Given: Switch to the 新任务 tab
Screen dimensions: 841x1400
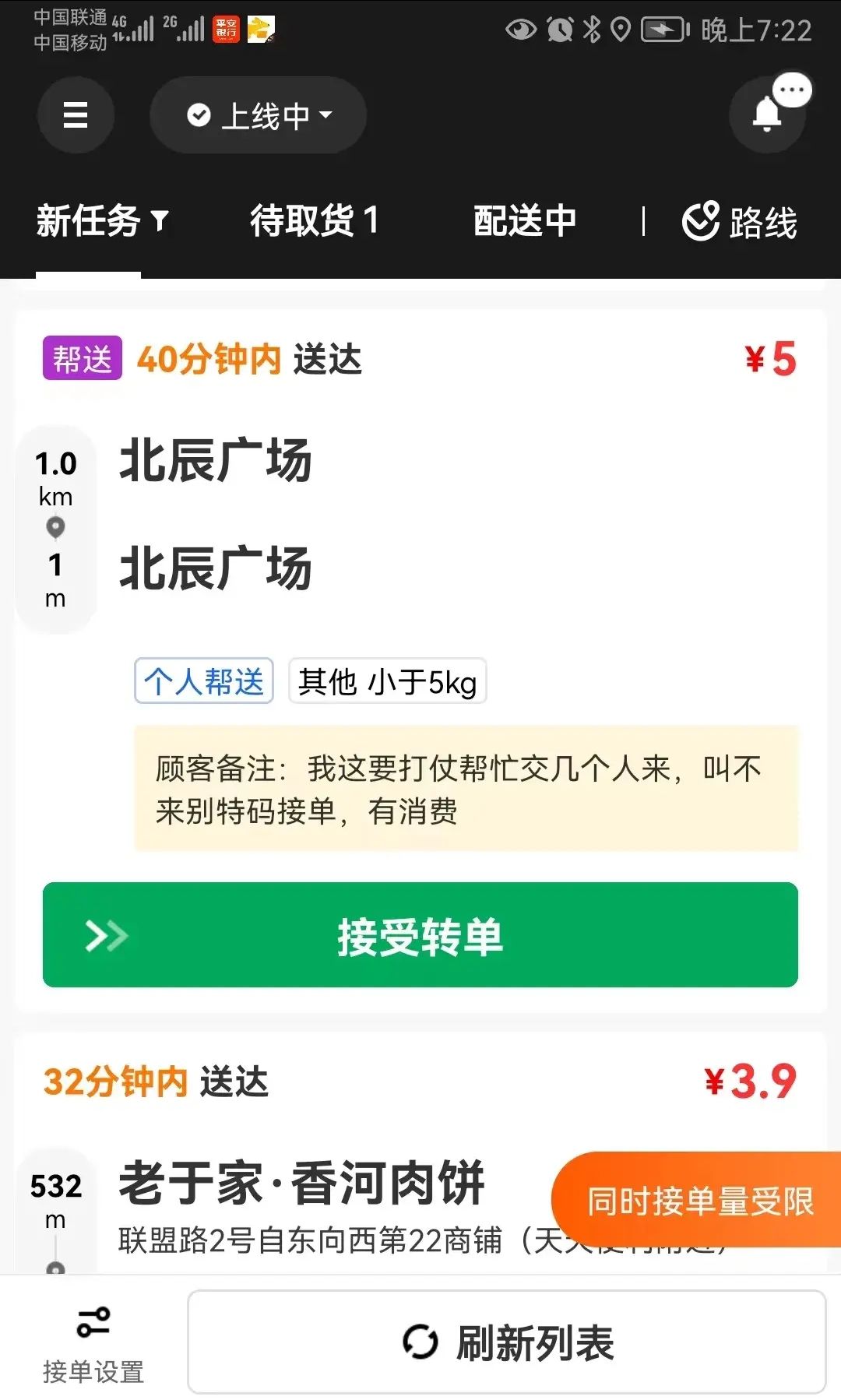Looking at the screenshot, I should (101, 221).
